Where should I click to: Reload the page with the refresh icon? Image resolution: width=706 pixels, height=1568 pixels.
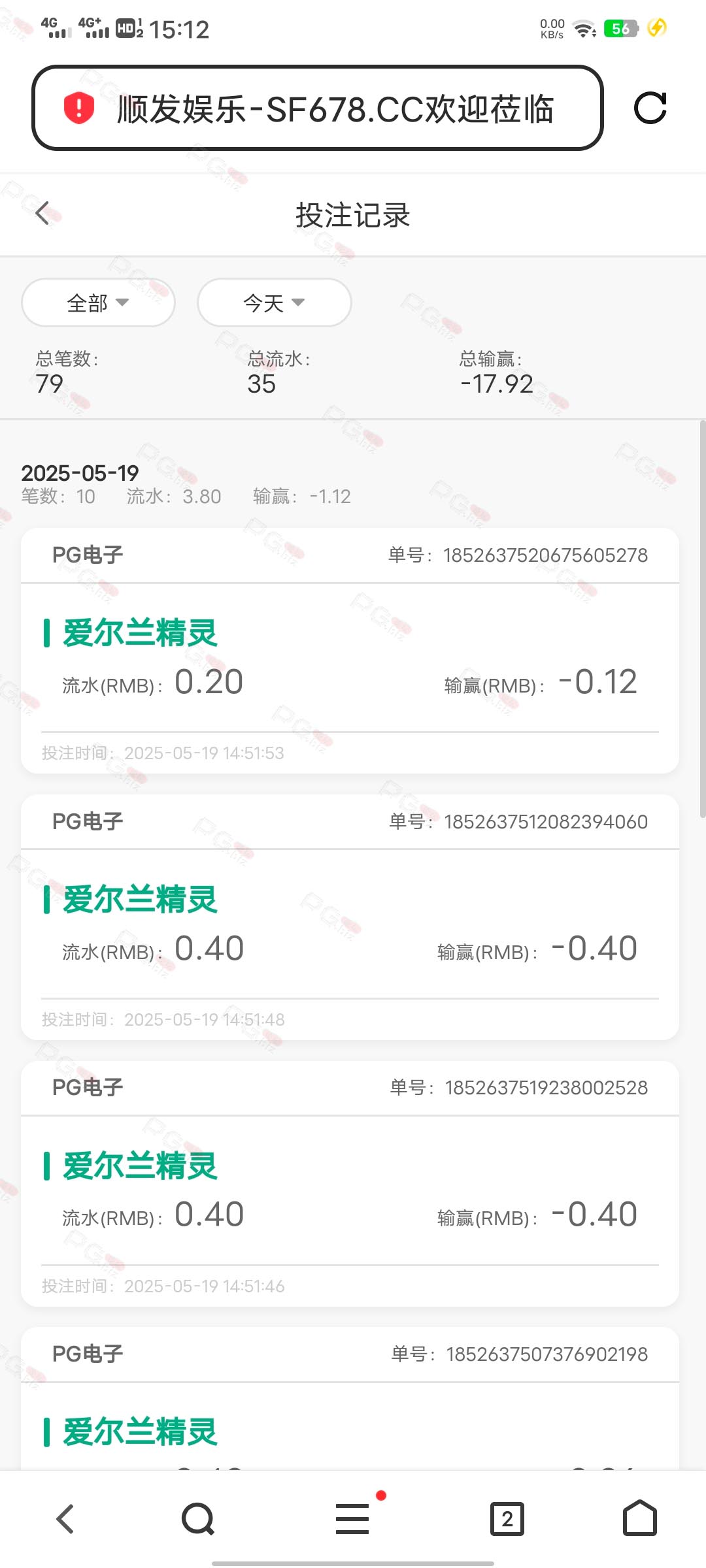pyautogui.click(x=650, y=108)
